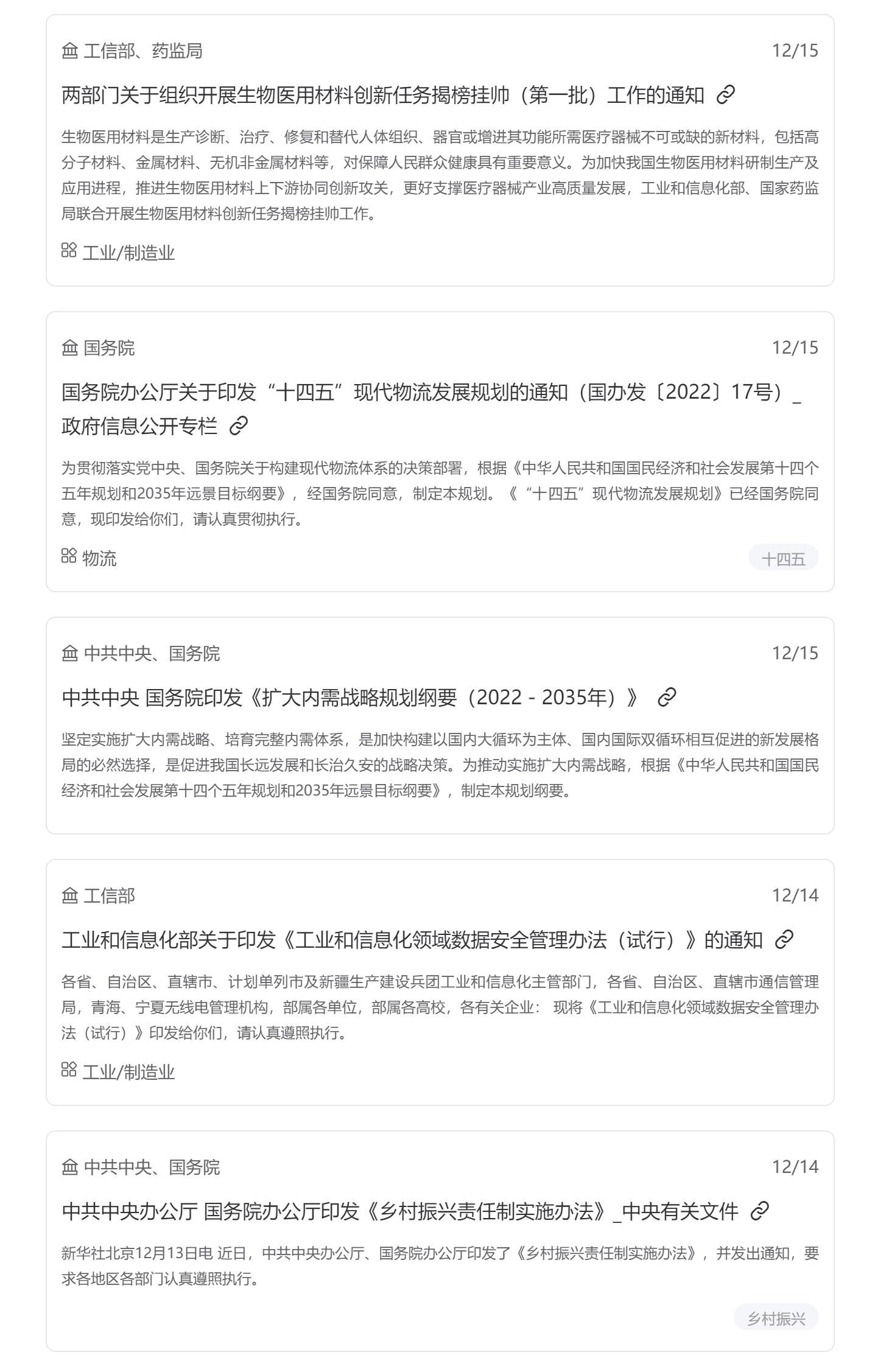Open the biomedical materials innovation notice card
Image resolution: width=875 pixels, height=1372 pixels.
pyautogui.click(x=382, y=95)
